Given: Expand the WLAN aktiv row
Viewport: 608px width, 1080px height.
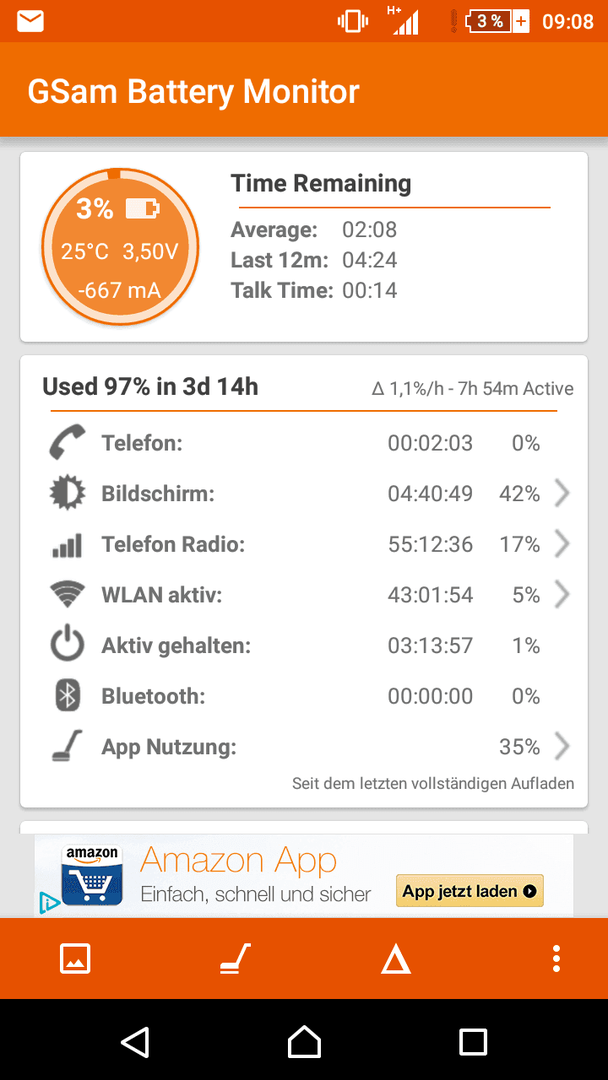Looking at the screenshot, I should click(x=304, y=595).
